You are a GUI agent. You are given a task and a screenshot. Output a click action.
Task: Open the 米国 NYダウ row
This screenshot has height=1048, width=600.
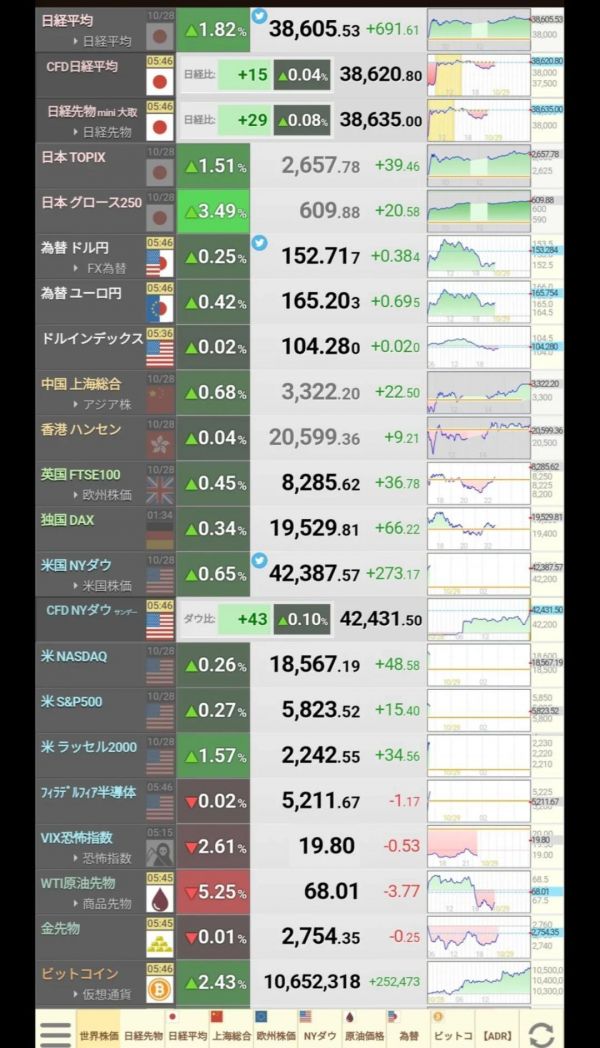(300, 573)
